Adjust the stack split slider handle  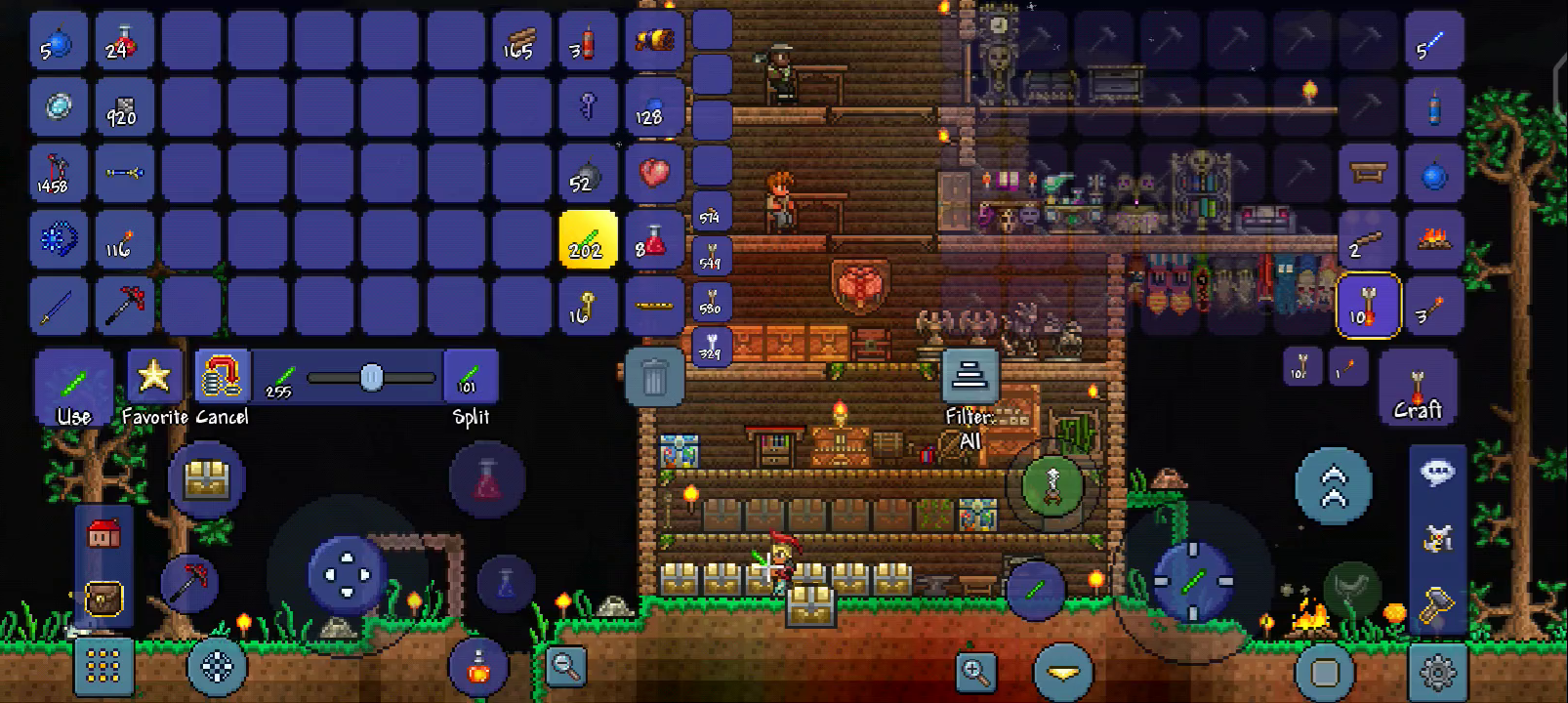[371, 378]
